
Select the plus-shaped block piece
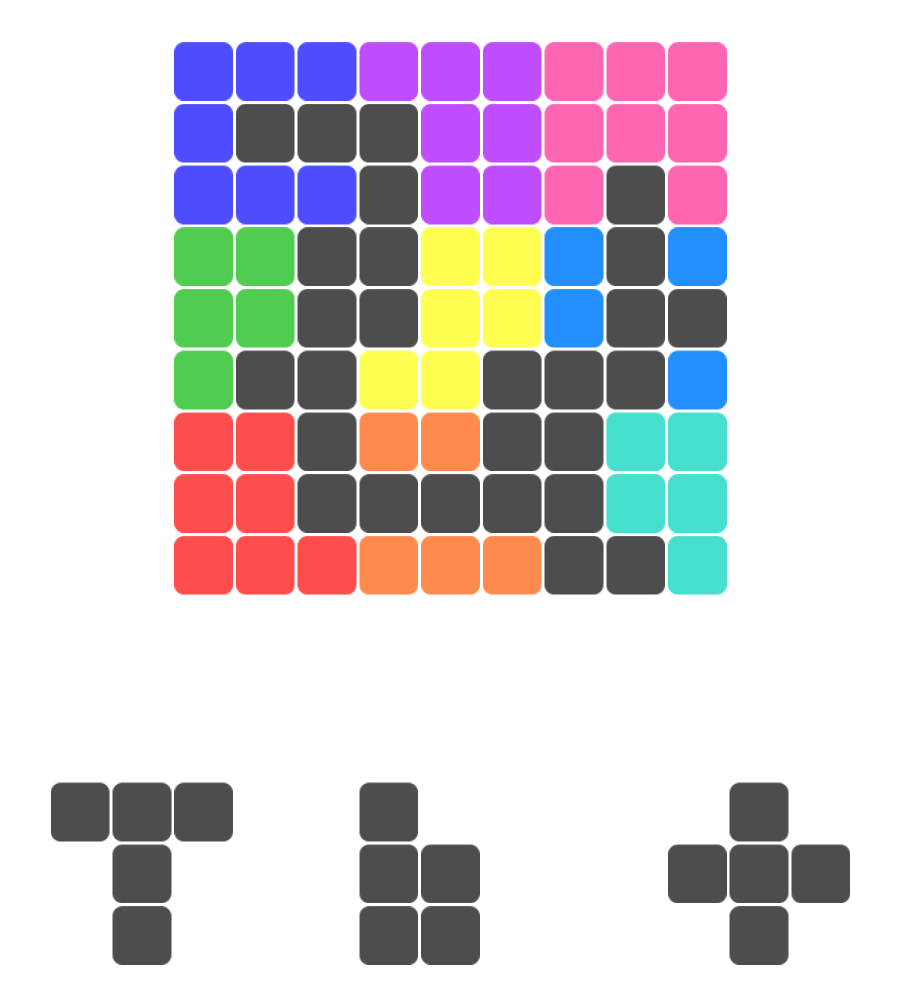click(x=759, y=874)
